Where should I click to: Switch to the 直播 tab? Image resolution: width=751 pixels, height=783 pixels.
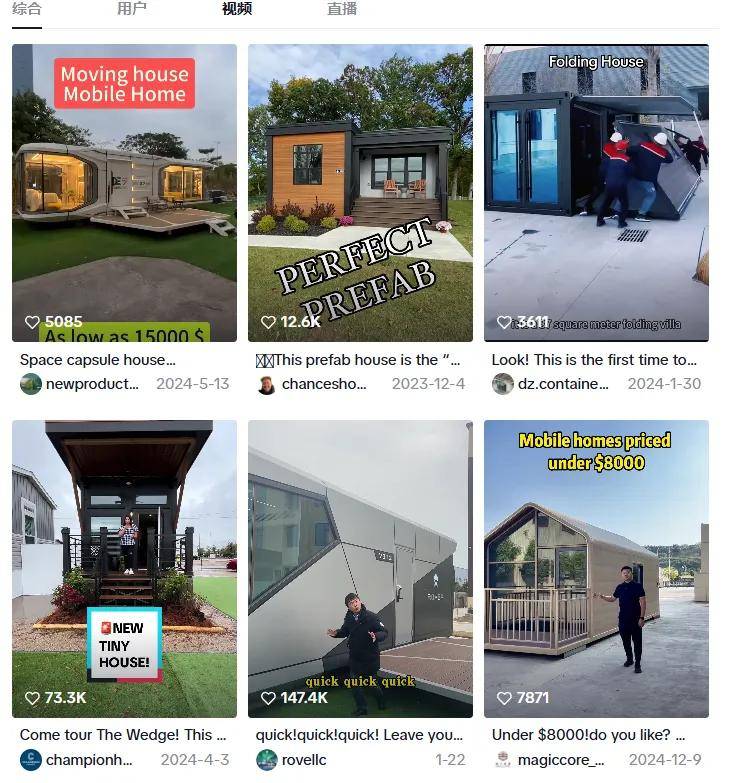[x=342, y=9]
